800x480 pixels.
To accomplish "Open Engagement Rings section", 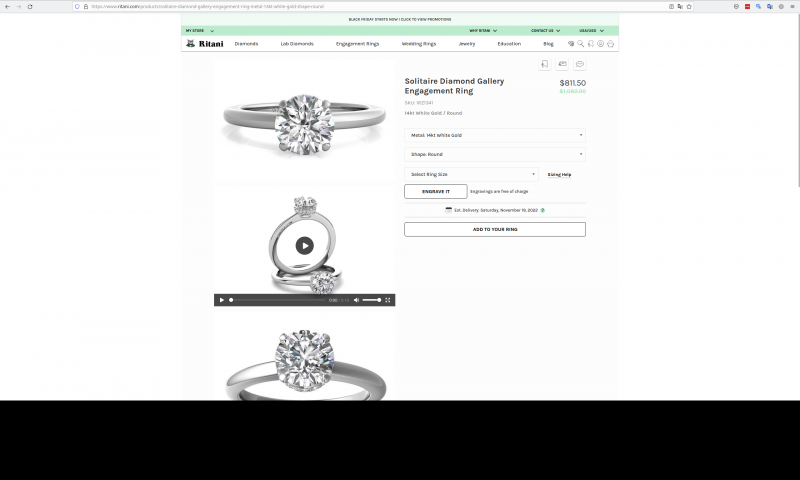I will click(358, 44).
